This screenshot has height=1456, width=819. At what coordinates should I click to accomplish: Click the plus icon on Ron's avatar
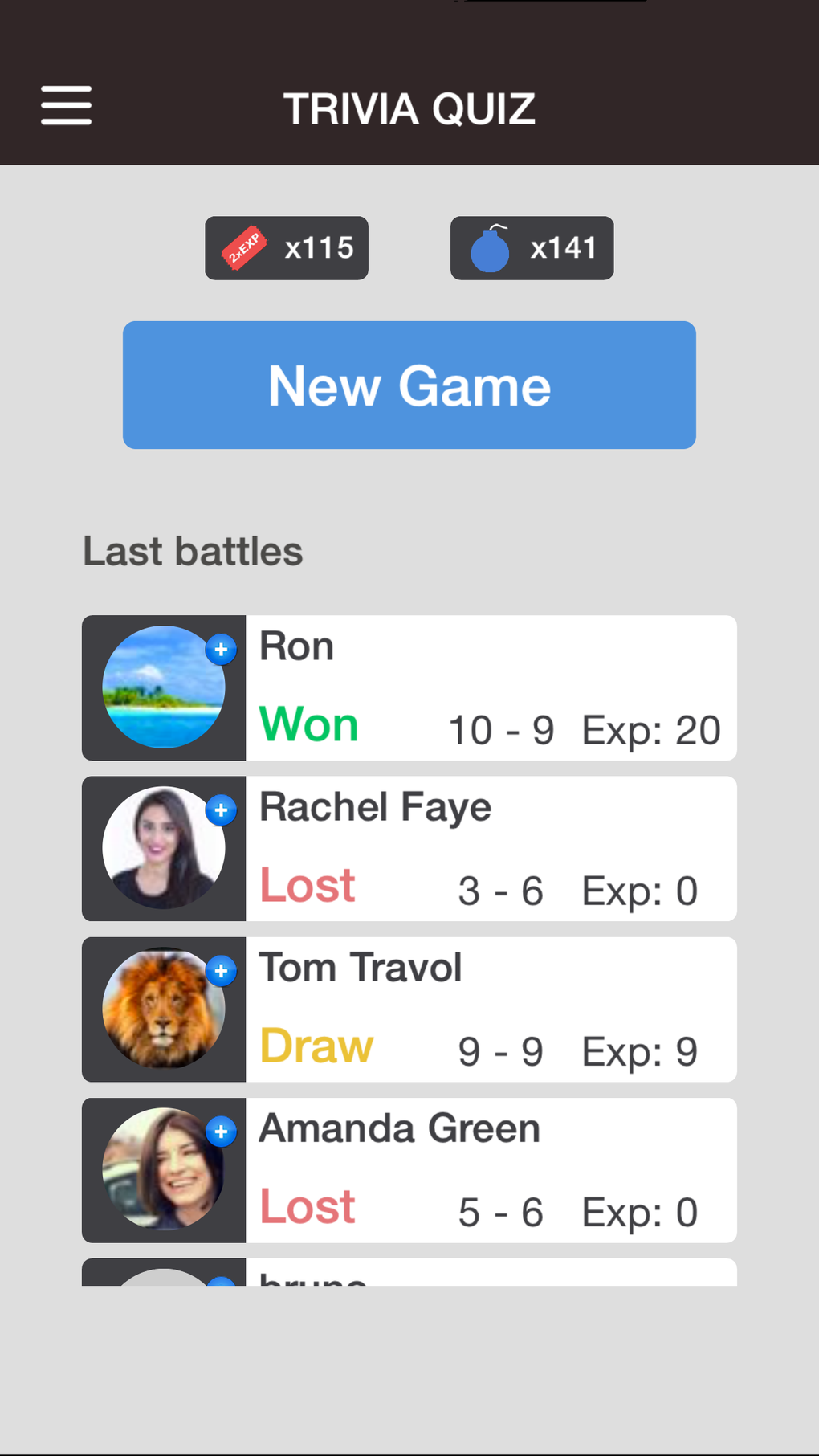coord(221,650)
